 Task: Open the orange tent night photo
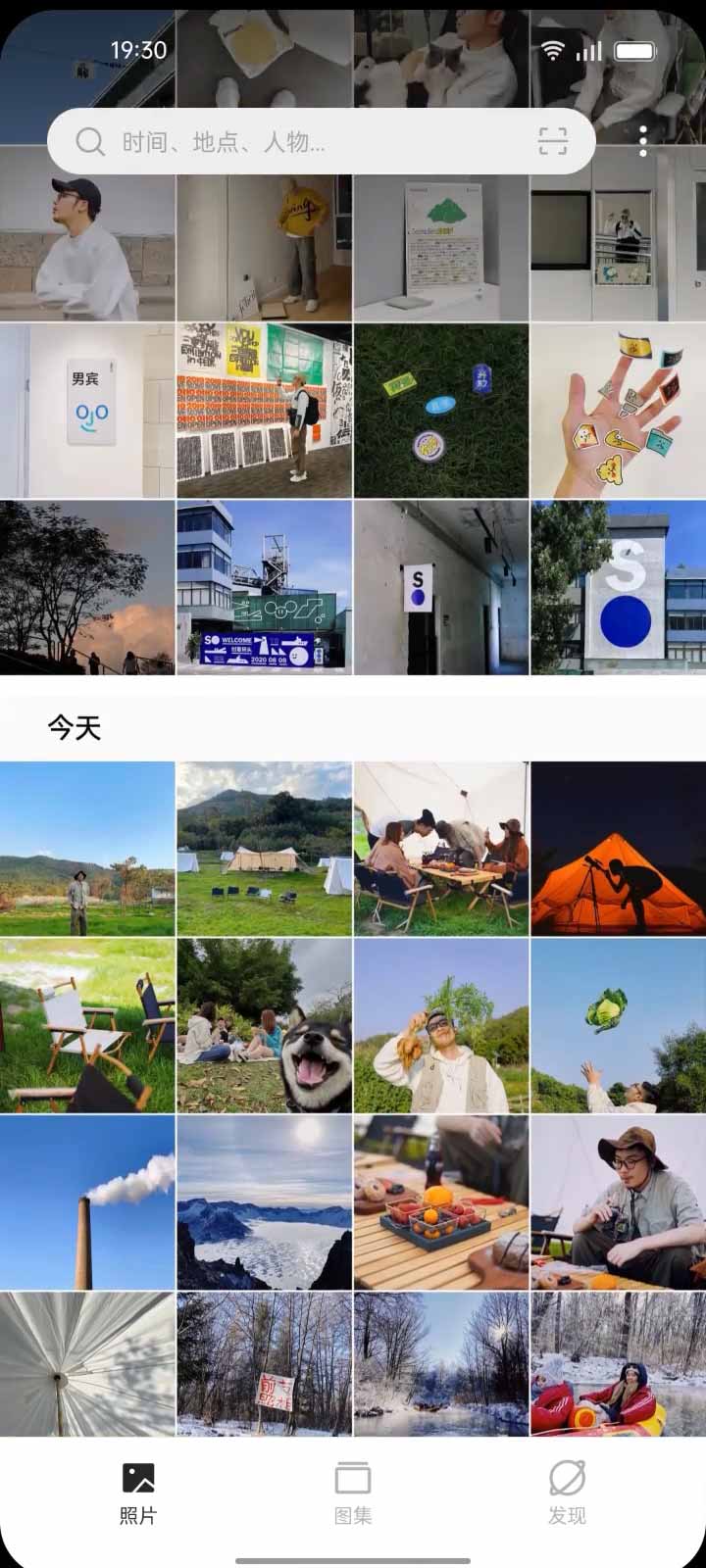(618, 849)
